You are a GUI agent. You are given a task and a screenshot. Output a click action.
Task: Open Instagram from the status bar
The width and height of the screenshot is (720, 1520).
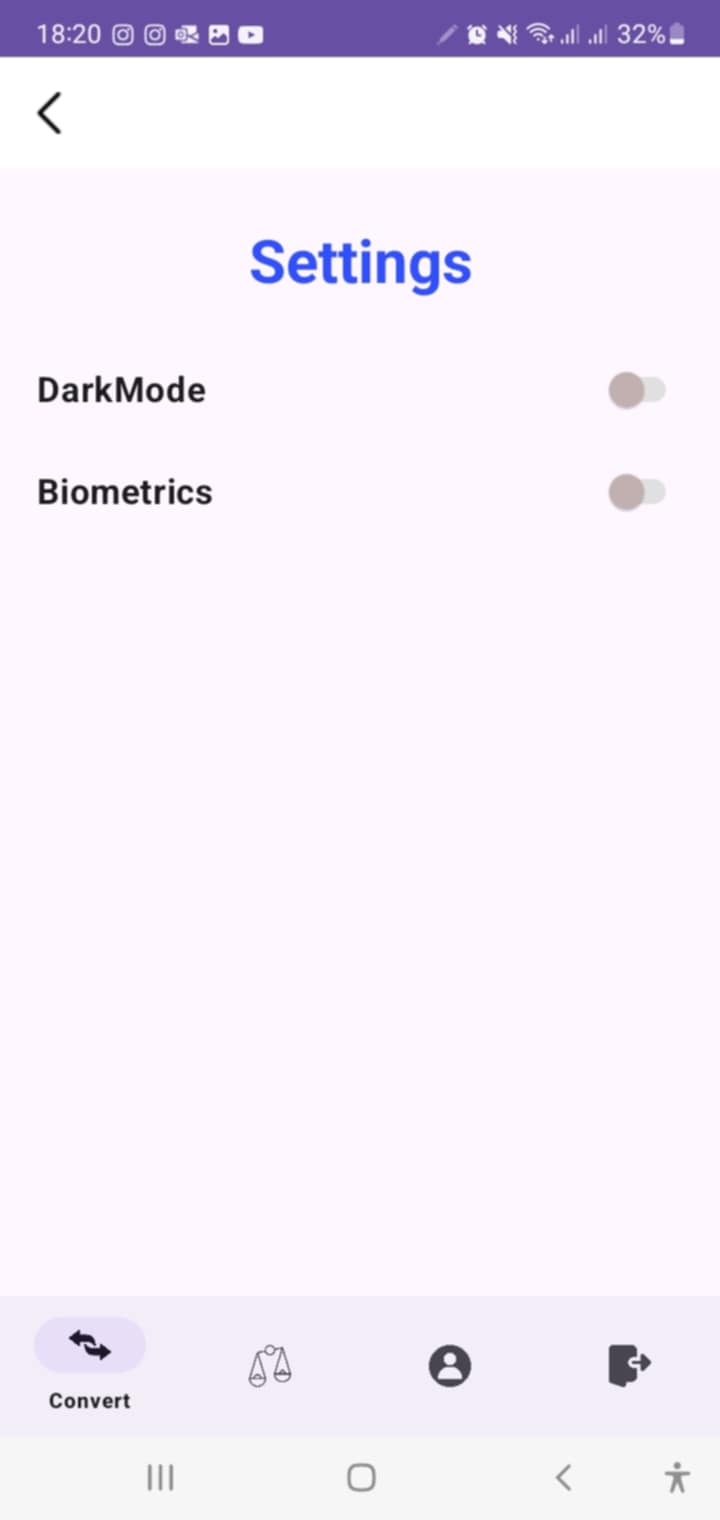tap(122, 33)
